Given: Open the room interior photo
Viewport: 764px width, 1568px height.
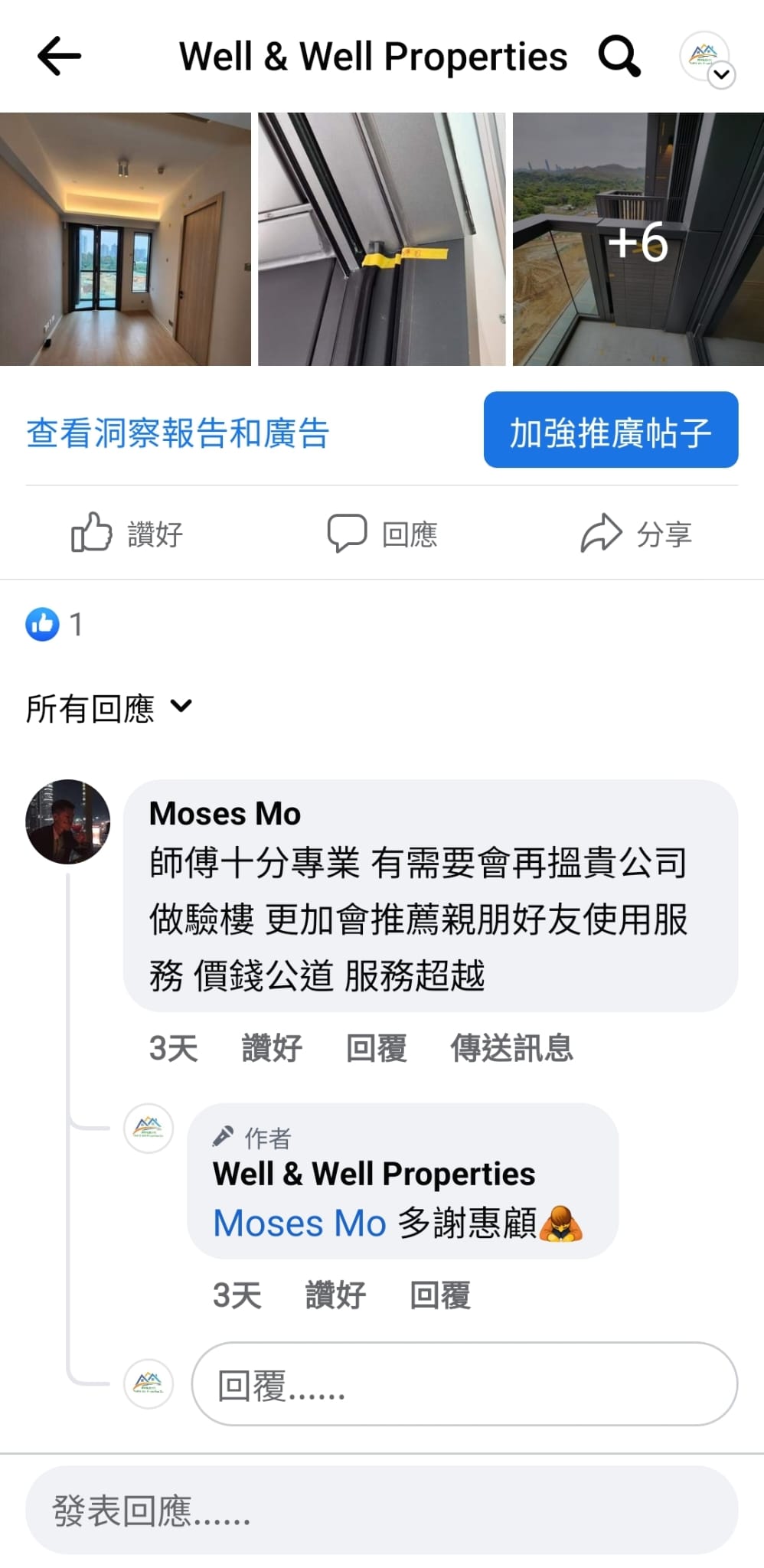Looking at the screenshot, I should 126,239.
